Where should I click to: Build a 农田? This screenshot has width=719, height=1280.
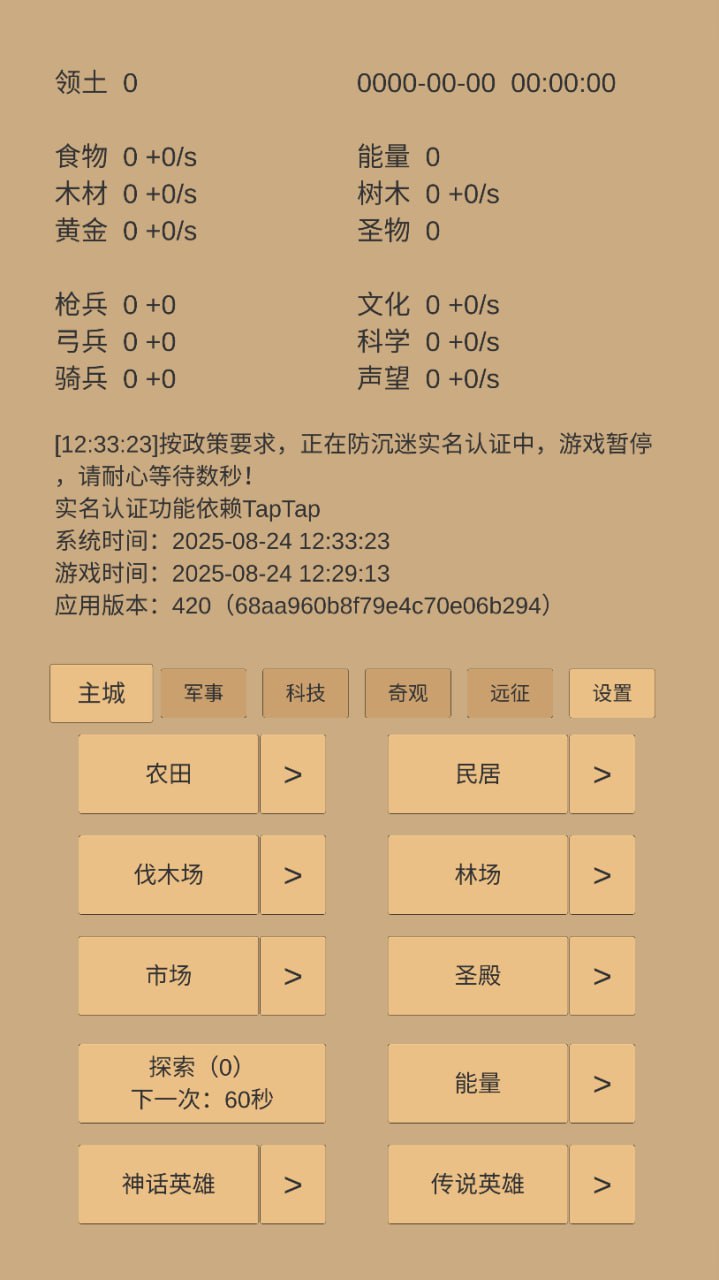pyautogui.click(x=169, y=774)
